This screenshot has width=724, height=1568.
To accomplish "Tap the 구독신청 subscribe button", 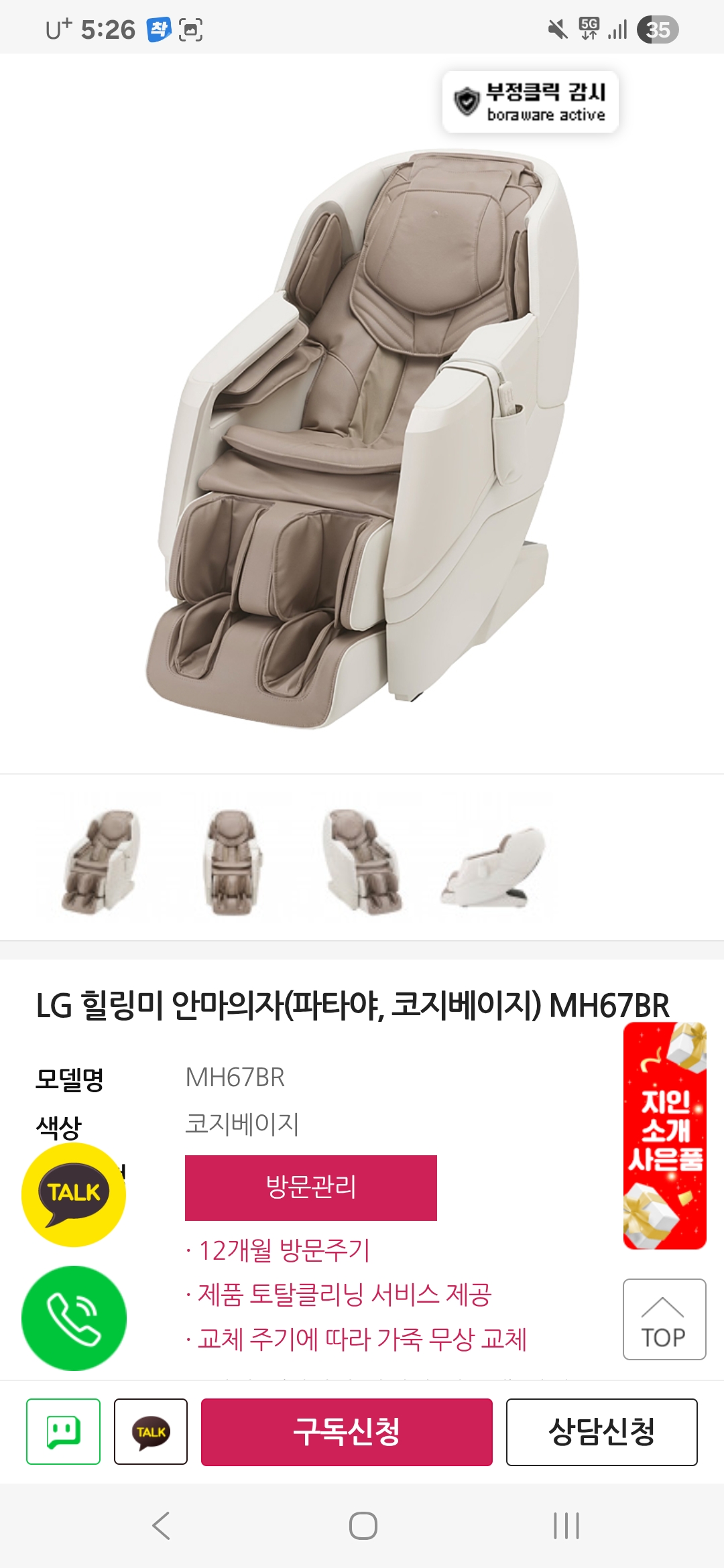I will point(347,1432).
